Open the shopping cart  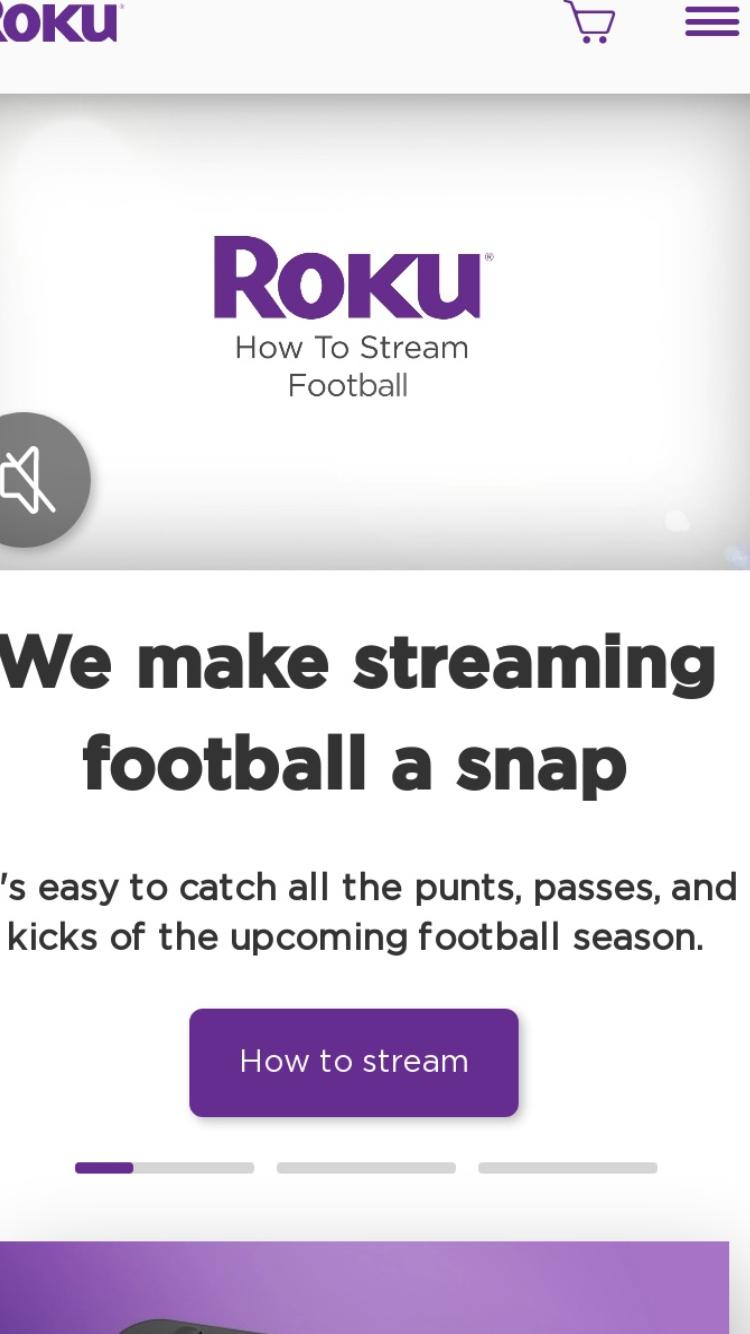click(x=590, y=20)
